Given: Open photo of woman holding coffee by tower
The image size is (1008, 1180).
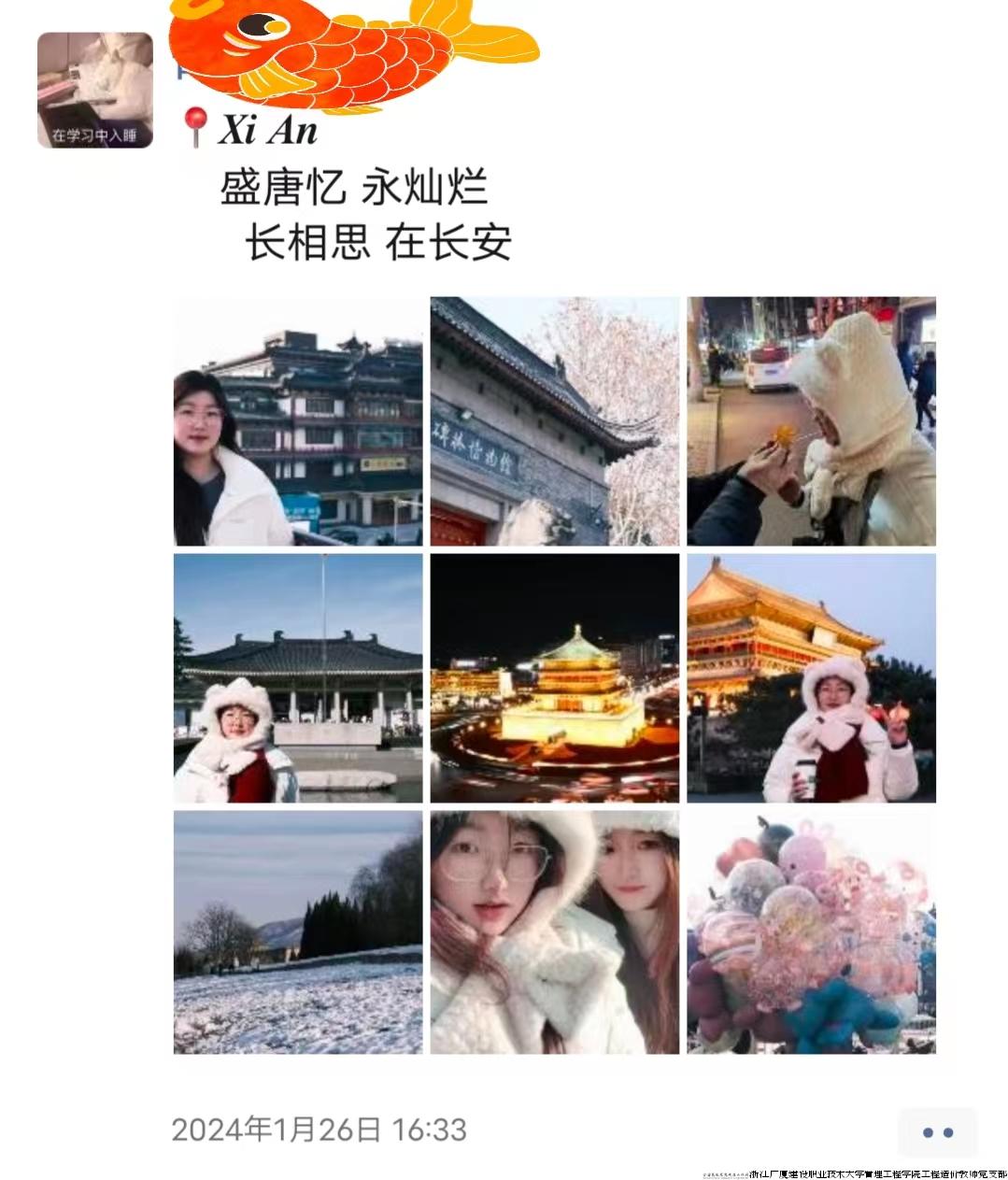Looking at the screenshot, I should (x=811, y=678).
